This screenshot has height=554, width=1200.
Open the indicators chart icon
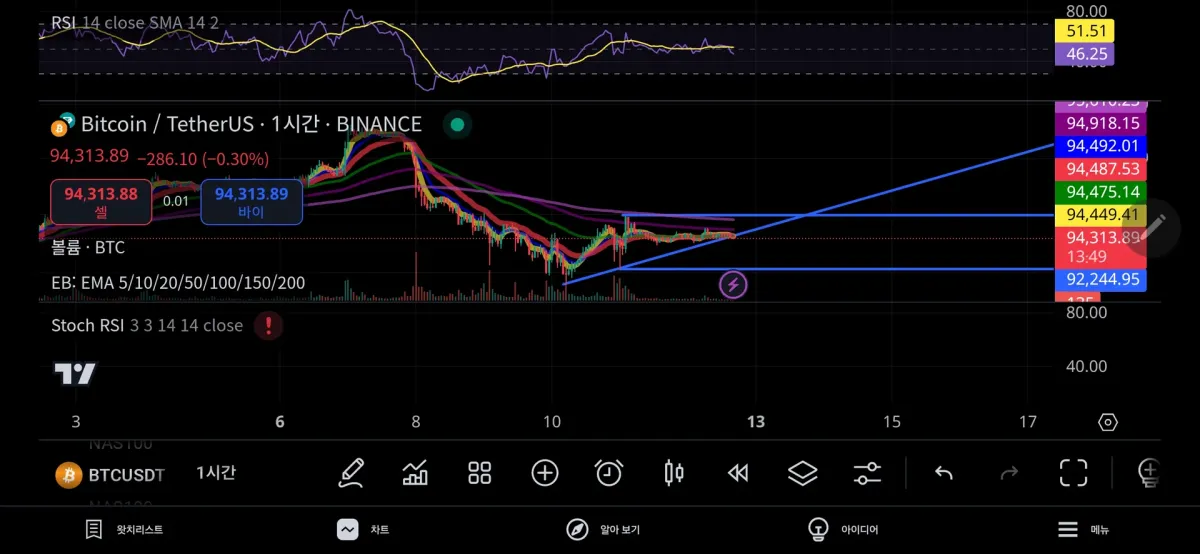[415, 473]
